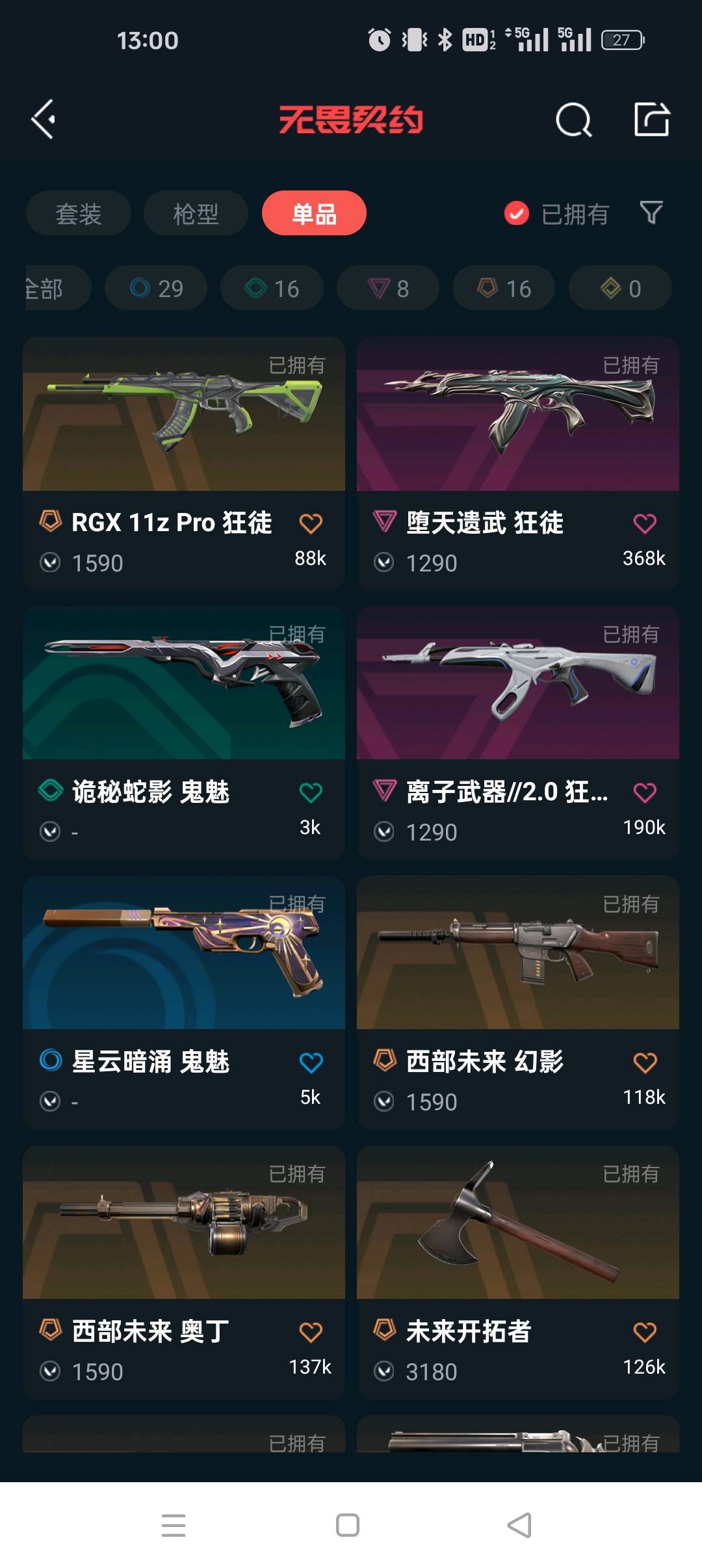Image resolution: width=702 pixels, height=1568 pixels.
Task: Filter by the blue tier chip showing 29
Action: (x=156, y=288)
